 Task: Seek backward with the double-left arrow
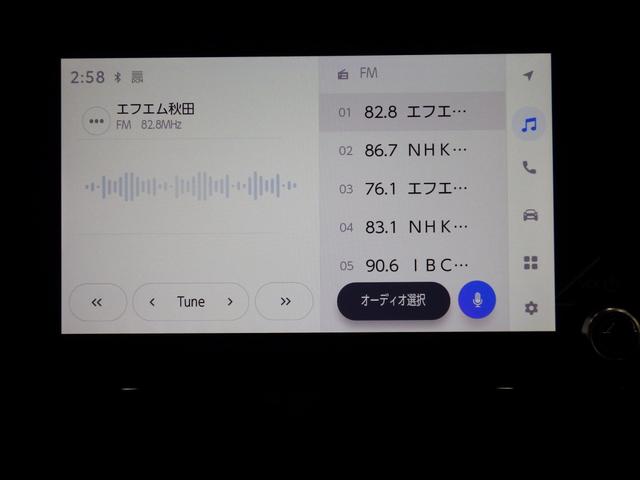97,301
